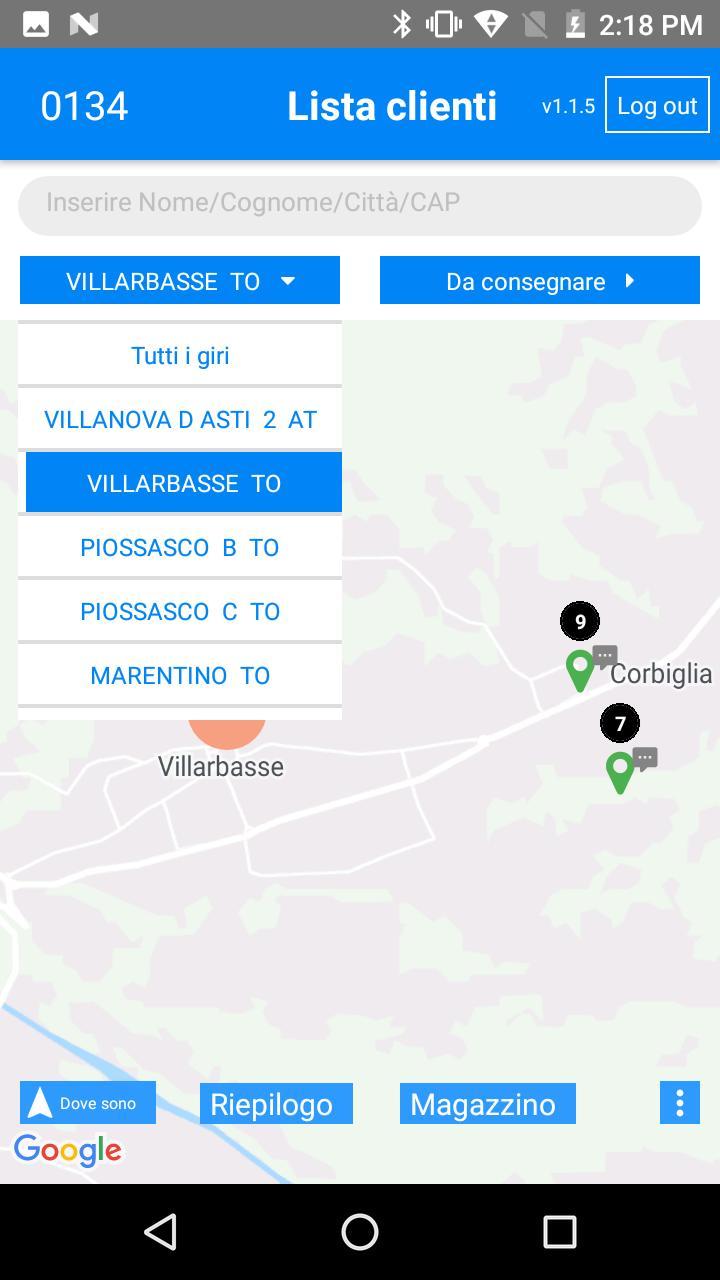Go back using the system back button
This screenshot has width=720, height=1280.
click(161, 1231)
